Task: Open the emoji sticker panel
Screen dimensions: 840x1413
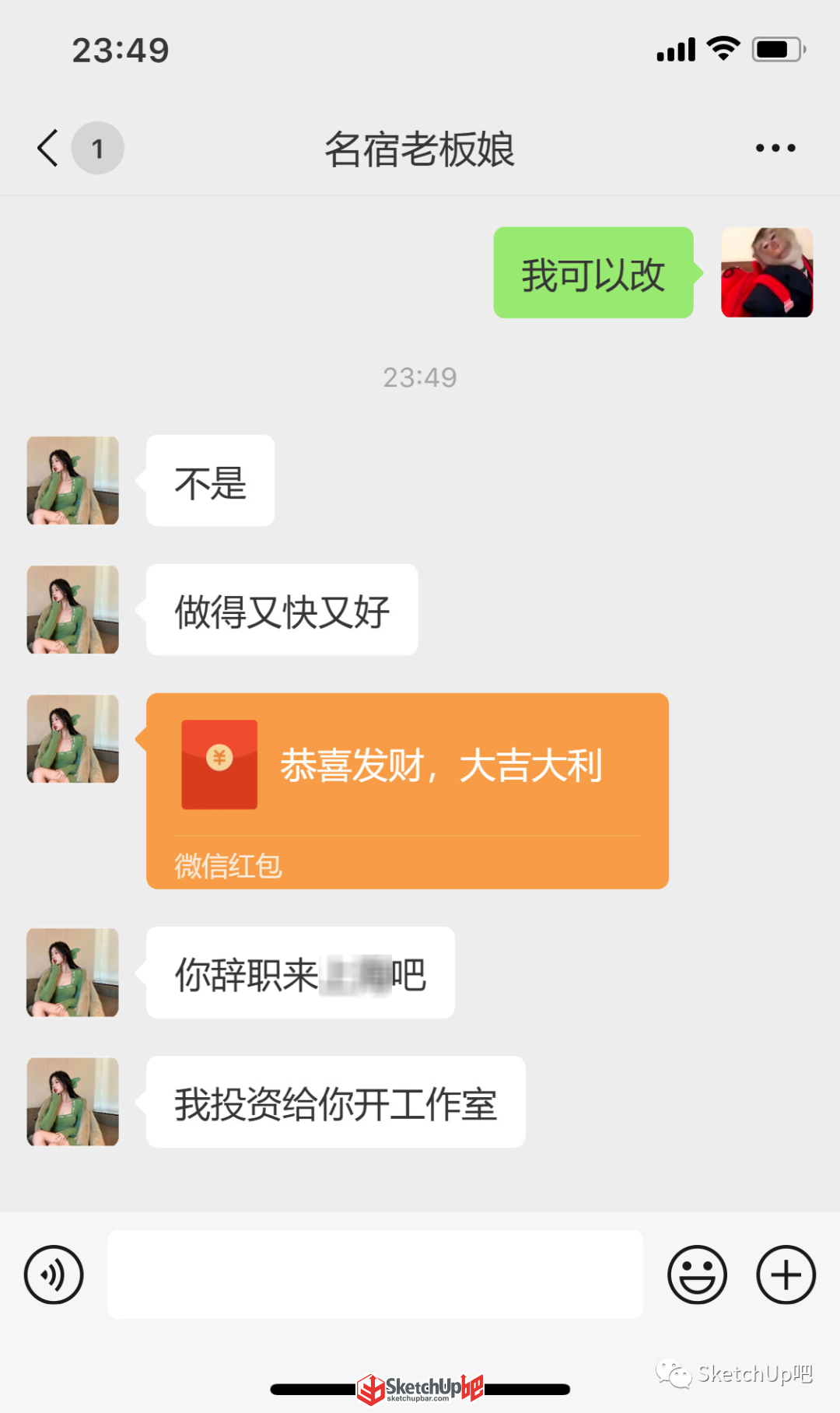Action: tap(697, 1275)
